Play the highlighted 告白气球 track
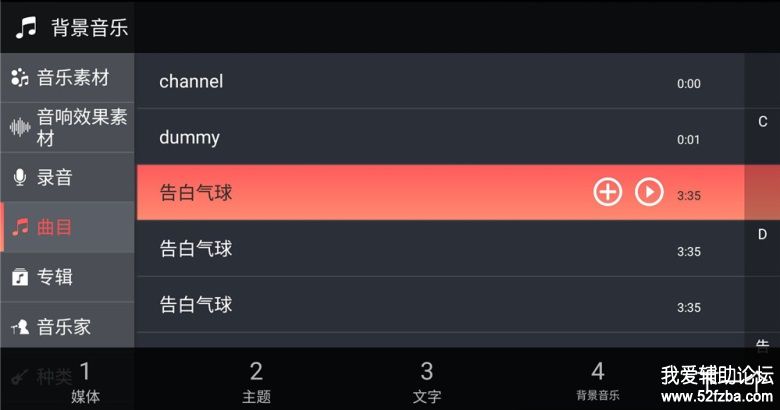 tap(650, 192)
